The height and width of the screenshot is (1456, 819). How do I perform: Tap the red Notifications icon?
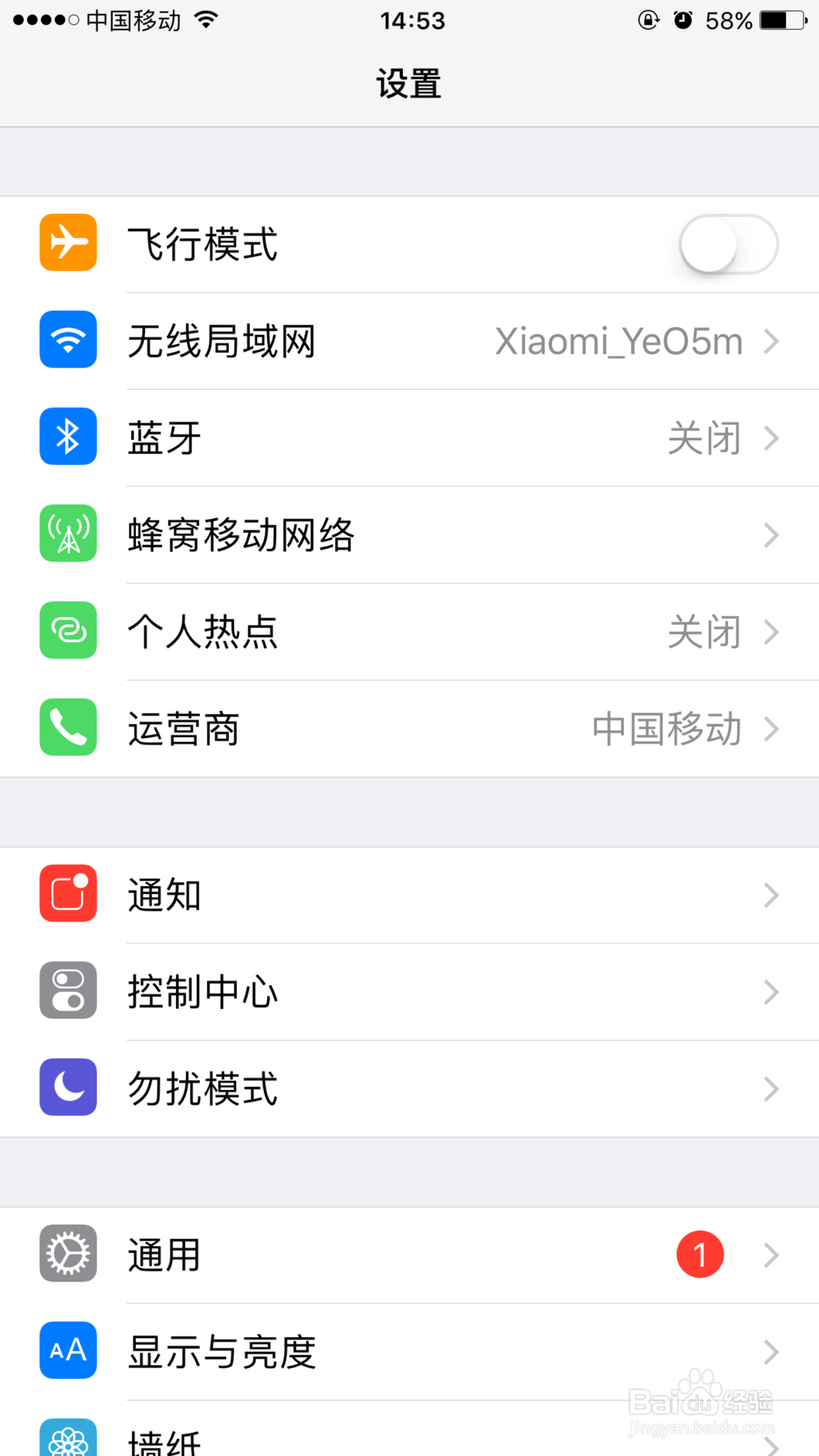(68, 894)
